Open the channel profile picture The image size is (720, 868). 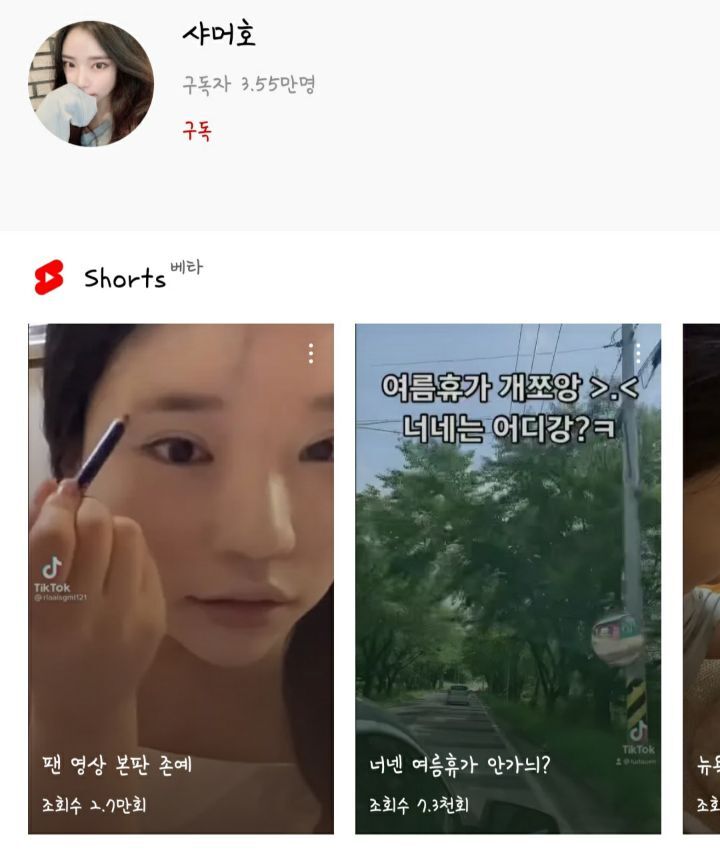(x=91, y=84)
